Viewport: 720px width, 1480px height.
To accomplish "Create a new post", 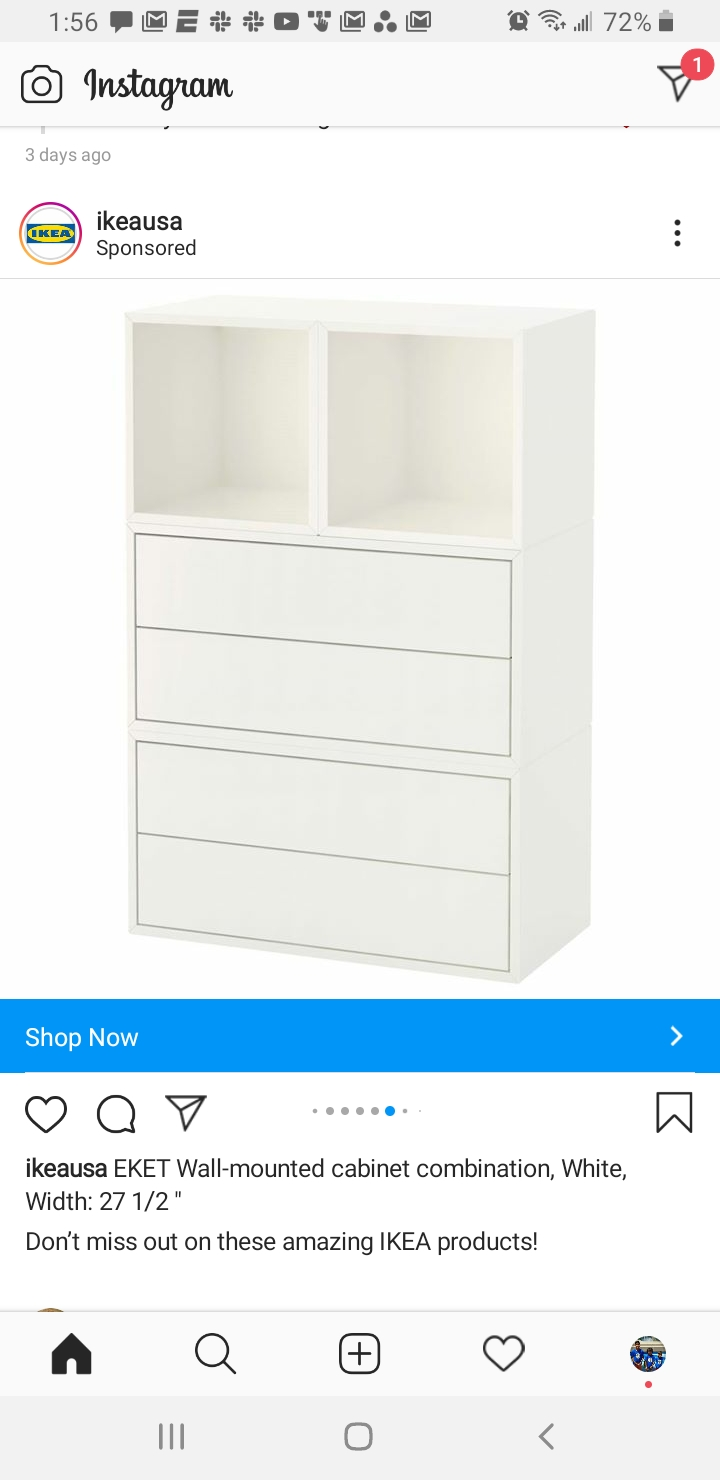I will pos(359,1354).
